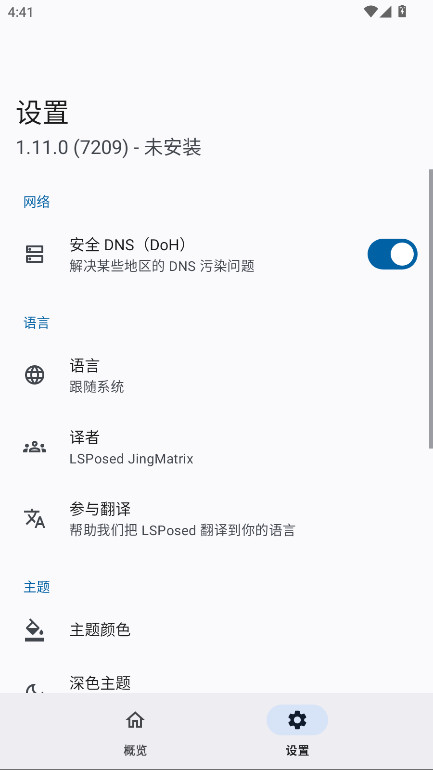433x770 pixels.
Task: Open 参与翻译 to help translate
Action: tap(216, 519)
